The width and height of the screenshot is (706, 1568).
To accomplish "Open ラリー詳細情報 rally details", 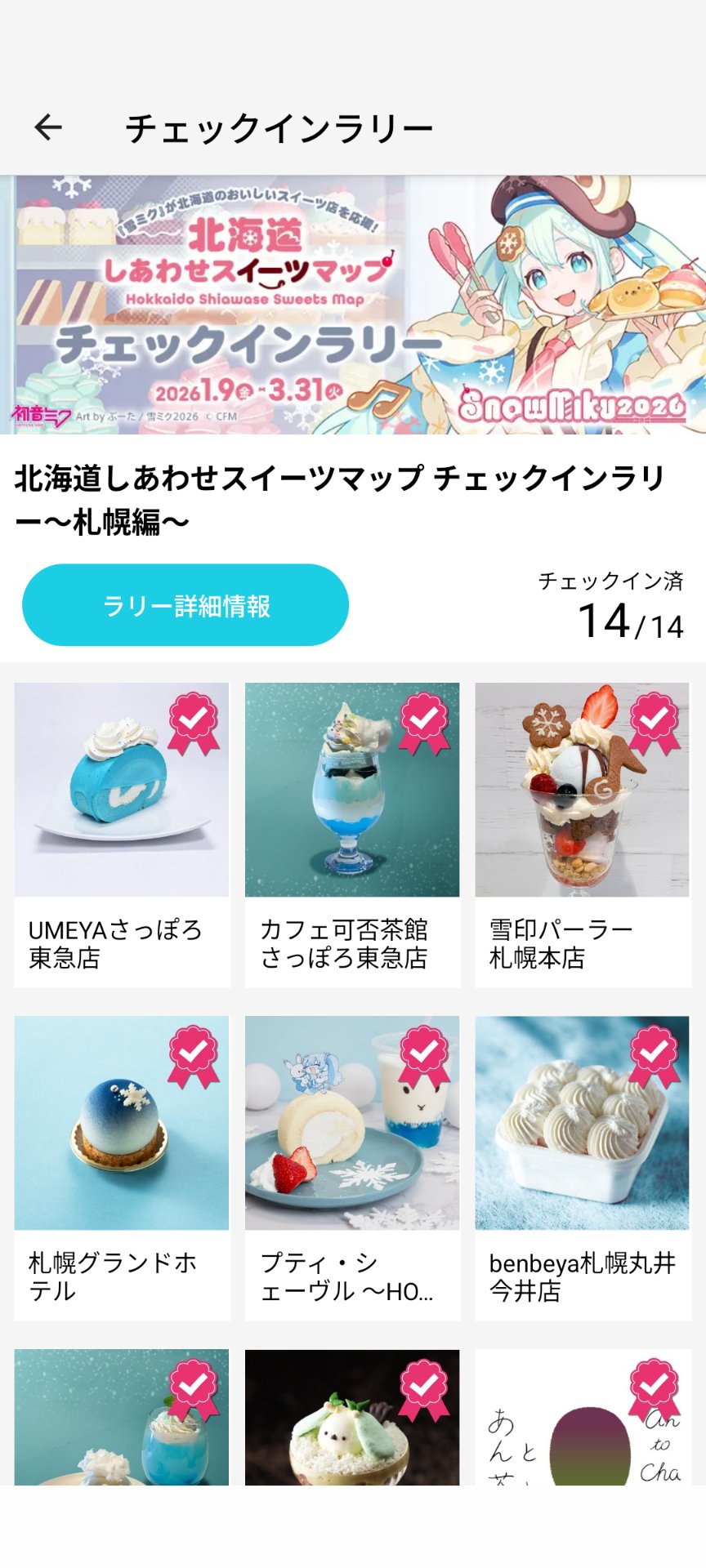I will tap(185, 605).
